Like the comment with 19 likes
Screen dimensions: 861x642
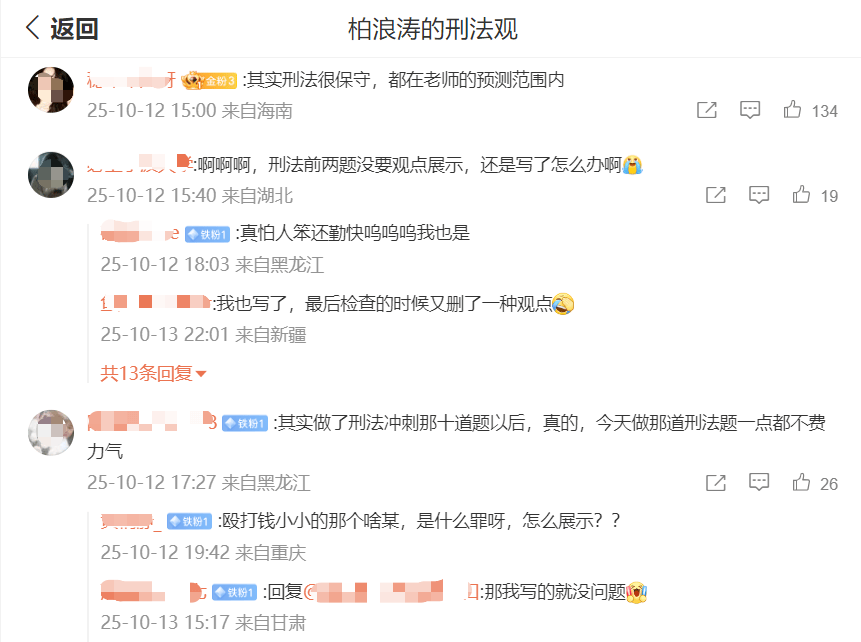click(x=801, y=195)
